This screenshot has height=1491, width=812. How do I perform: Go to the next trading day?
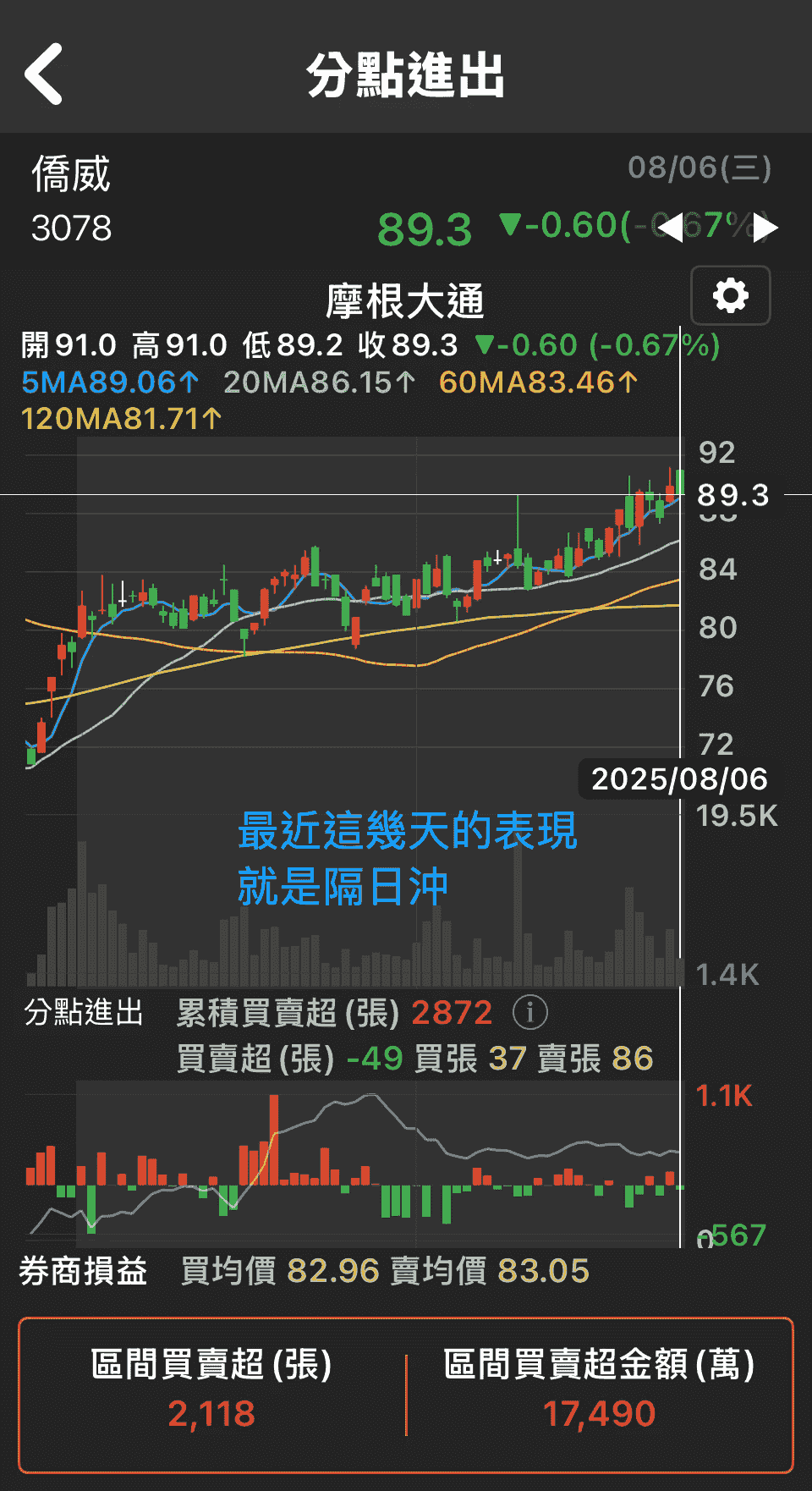765,227
